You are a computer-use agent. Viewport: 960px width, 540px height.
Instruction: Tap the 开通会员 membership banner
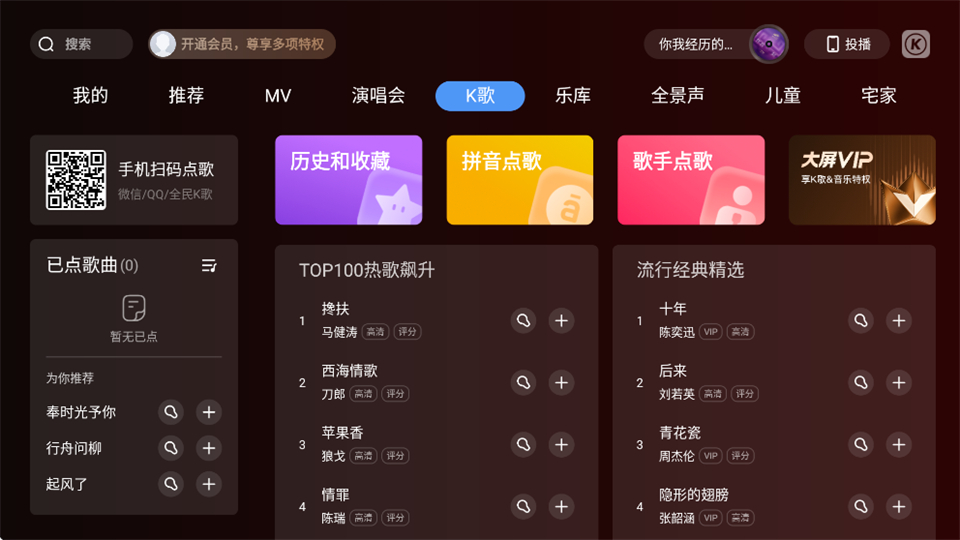point(242,44)
